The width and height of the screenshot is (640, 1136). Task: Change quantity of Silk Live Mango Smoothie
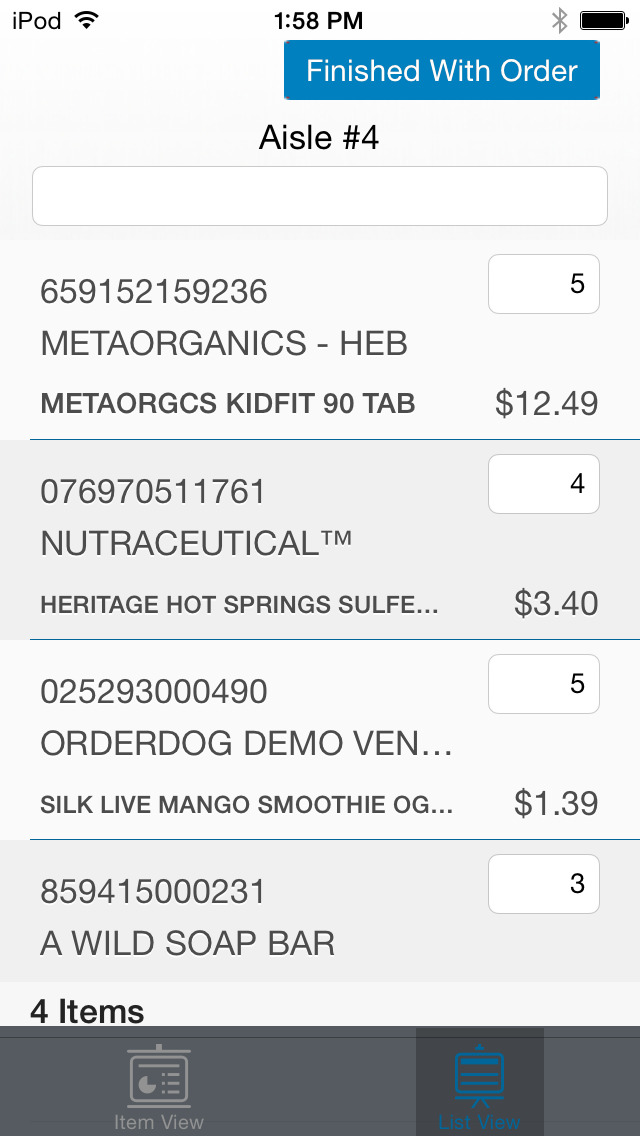click(x=544, y=684)
